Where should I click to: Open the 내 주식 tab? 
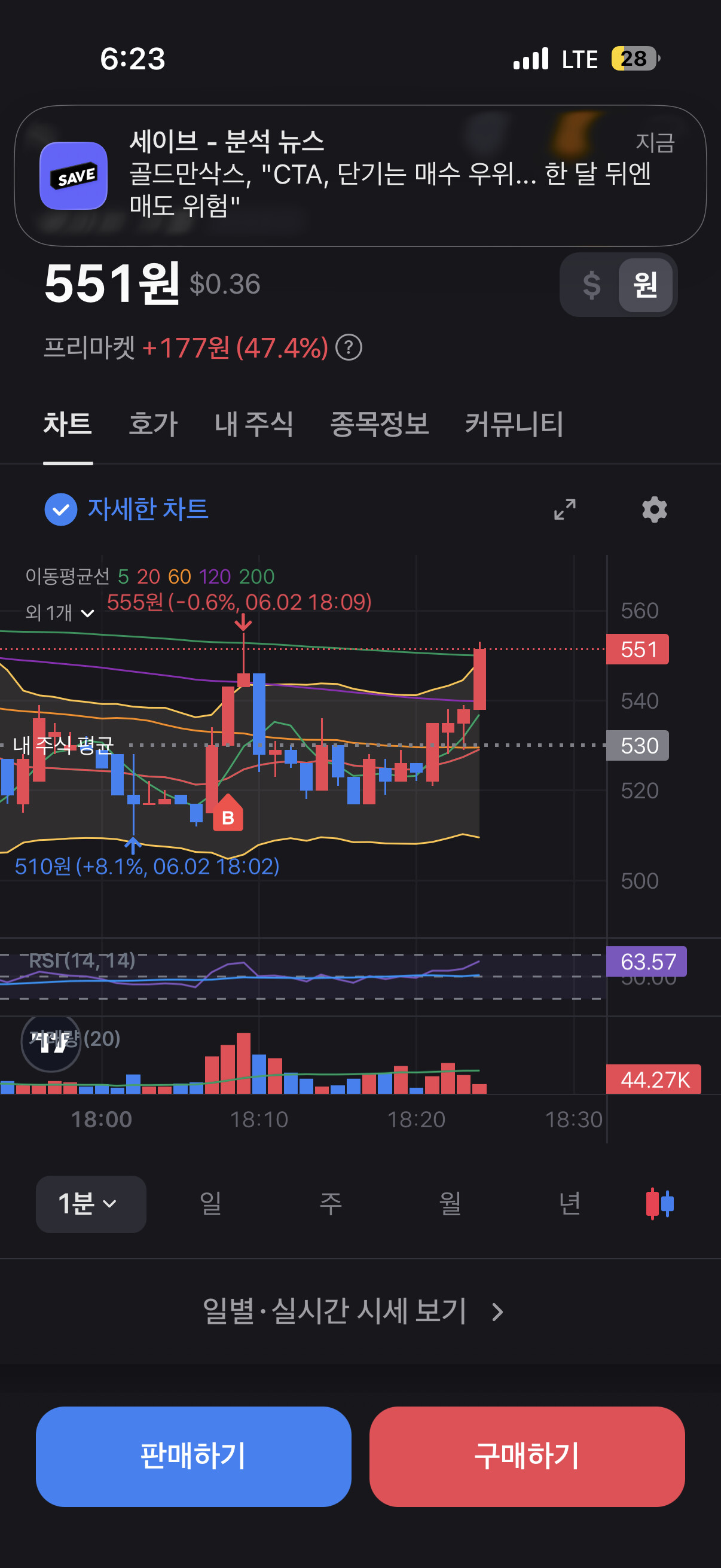tap(253, 423)
